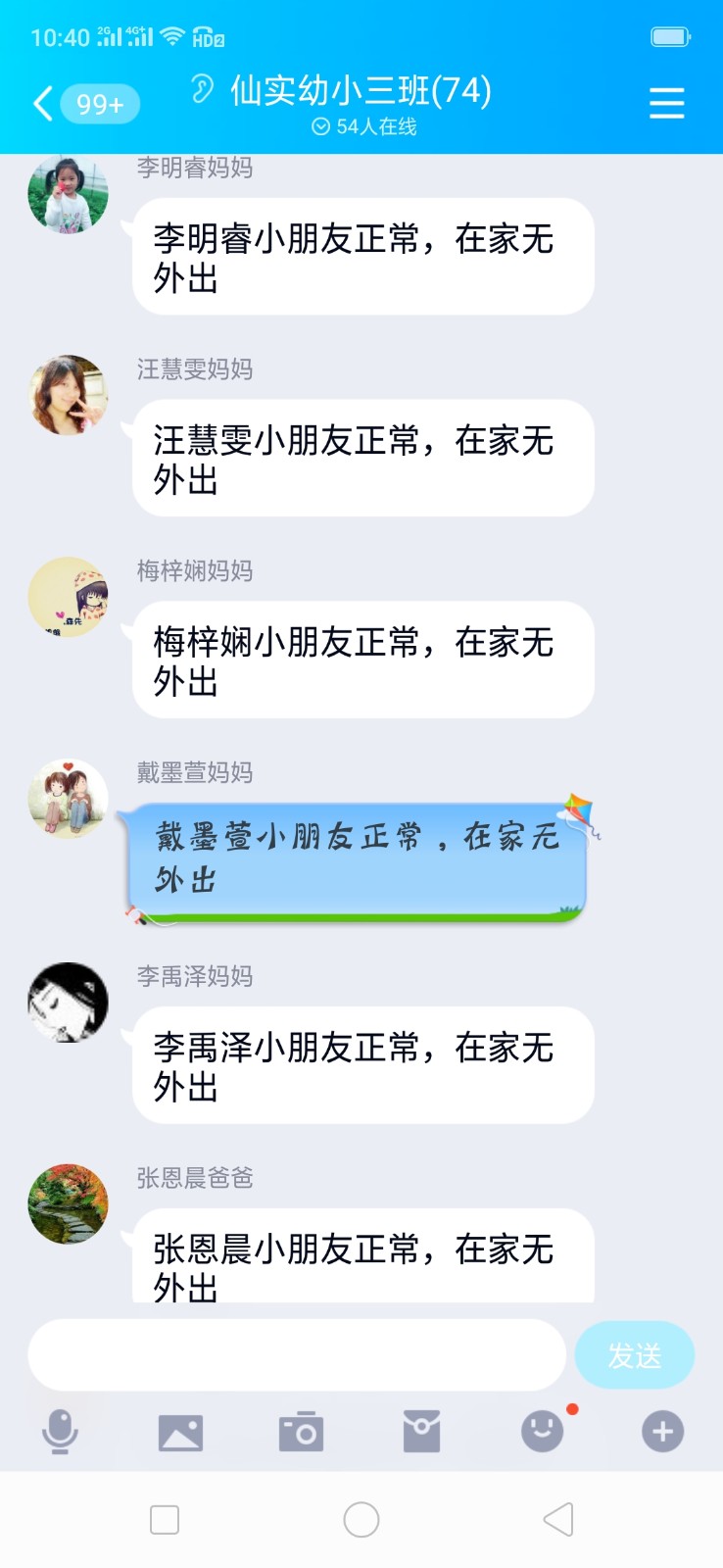723x1568 pixels.
Task: View 梅梓娴妈妈's profile avatar
Action: click(68, 597)
